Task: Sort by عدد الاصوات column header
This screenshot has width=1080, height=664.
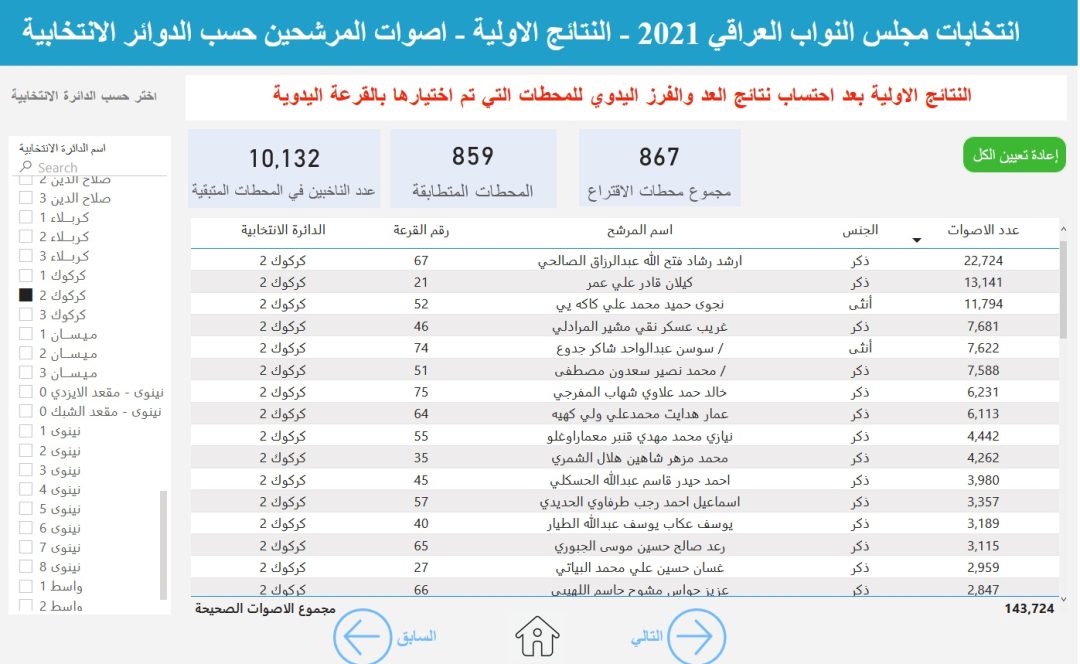Action: point(982,231)
